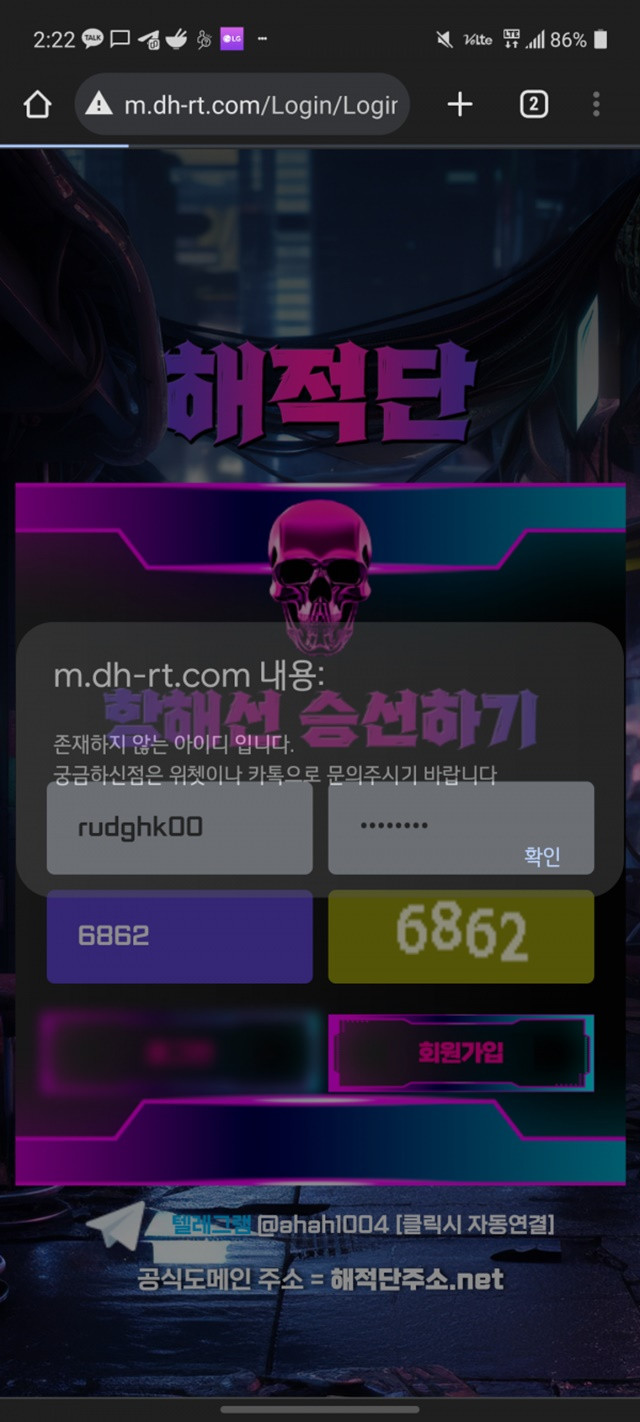Go to the browser home page
Viewport: 640px width, 1422px height.
tap(37, 104)
